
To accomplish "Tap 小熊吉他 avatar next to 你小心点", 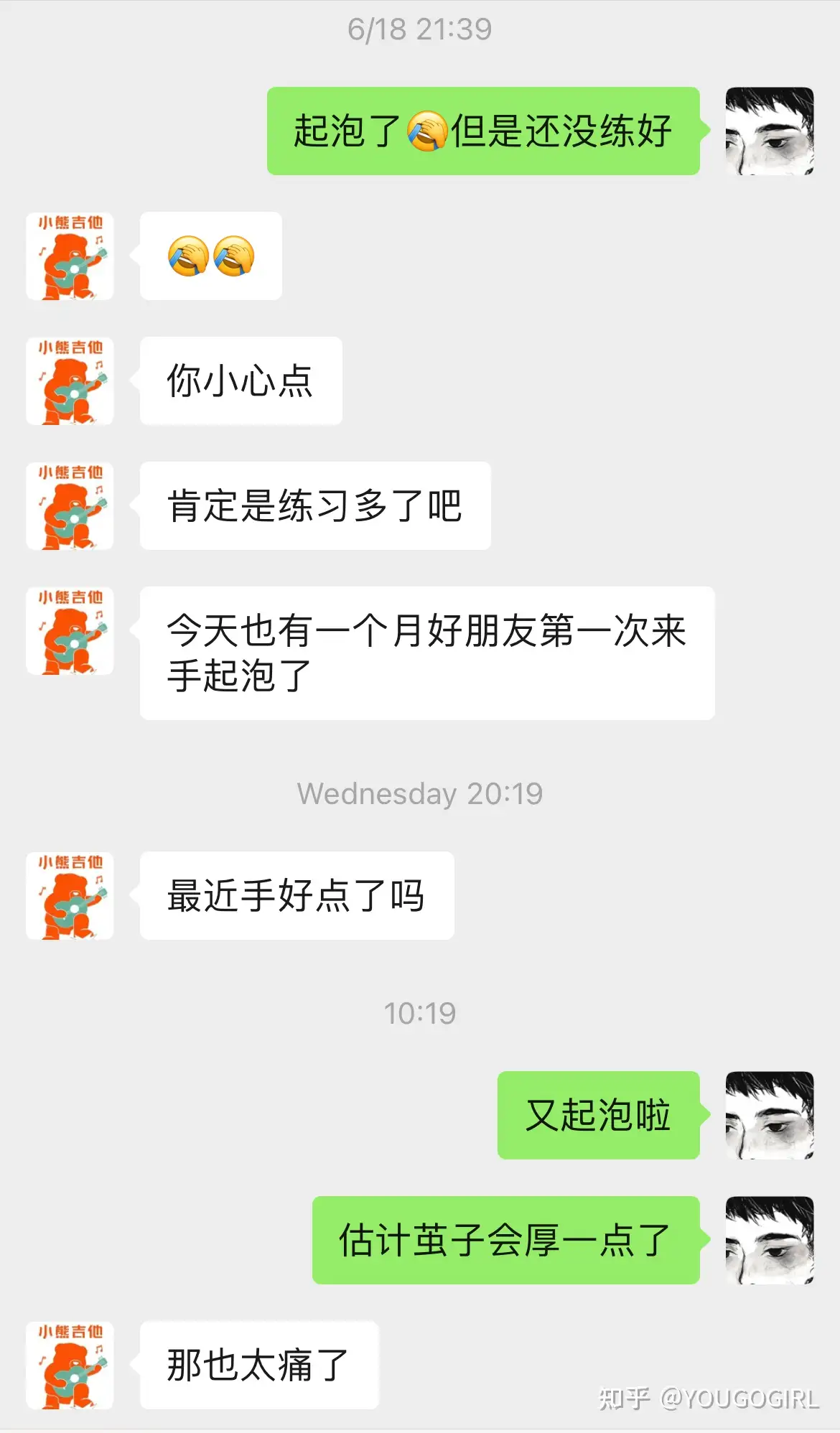I will (70, 381).
